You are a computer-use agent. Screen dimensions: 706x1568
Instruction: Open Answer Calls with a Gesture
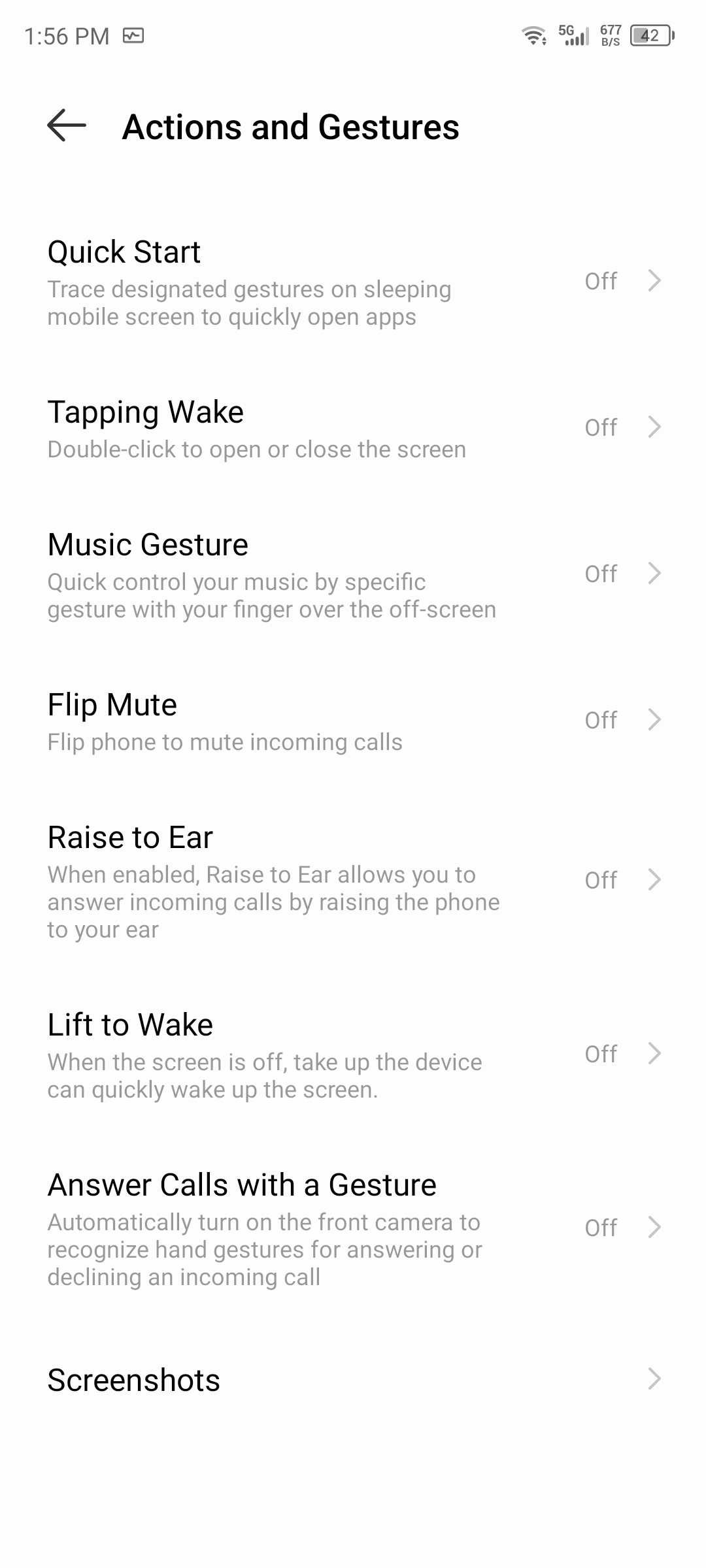coord(353,1228)
